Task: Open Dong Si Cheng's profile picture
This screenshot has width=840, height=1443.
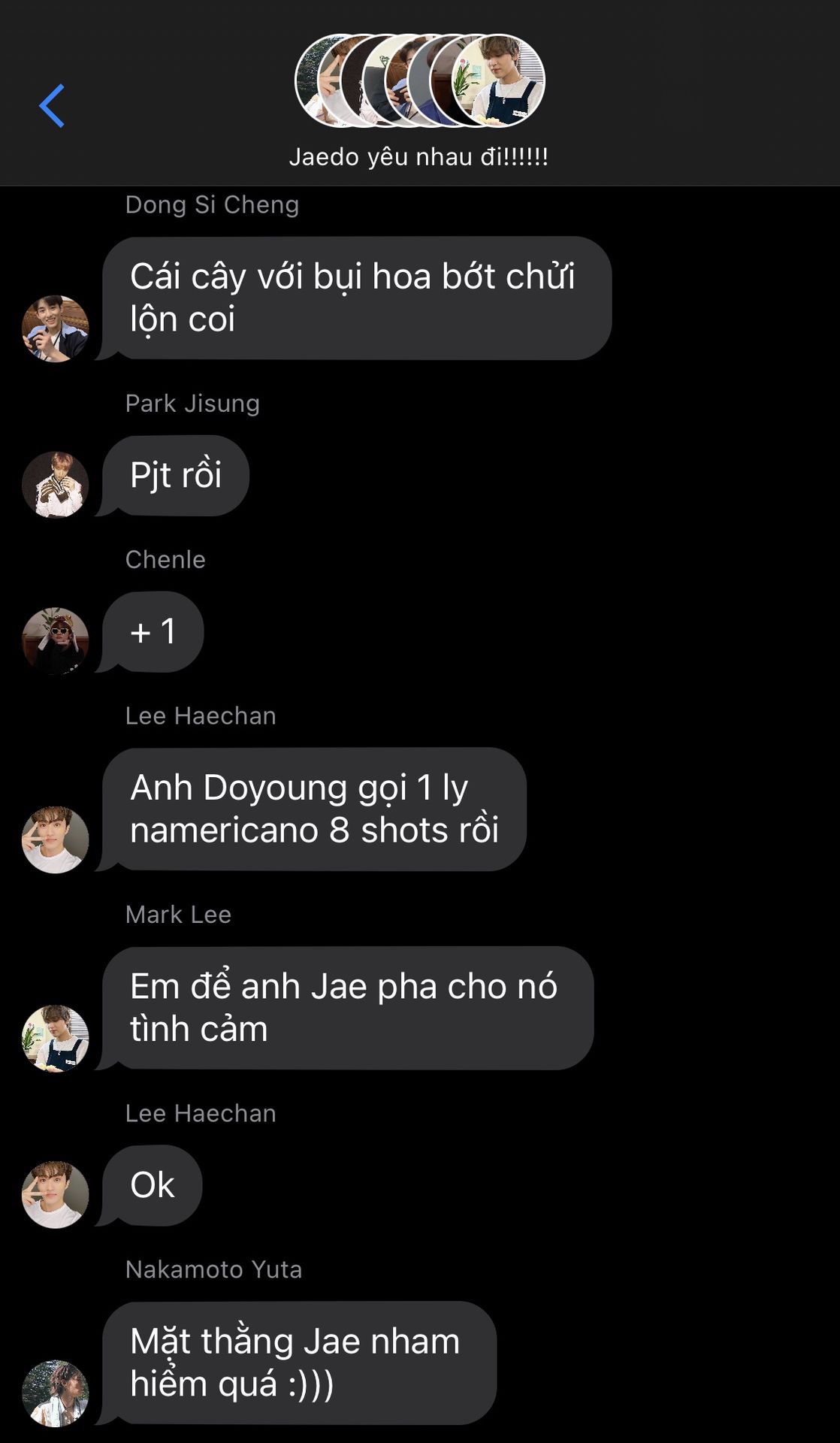Action: [x=56, y=328]
